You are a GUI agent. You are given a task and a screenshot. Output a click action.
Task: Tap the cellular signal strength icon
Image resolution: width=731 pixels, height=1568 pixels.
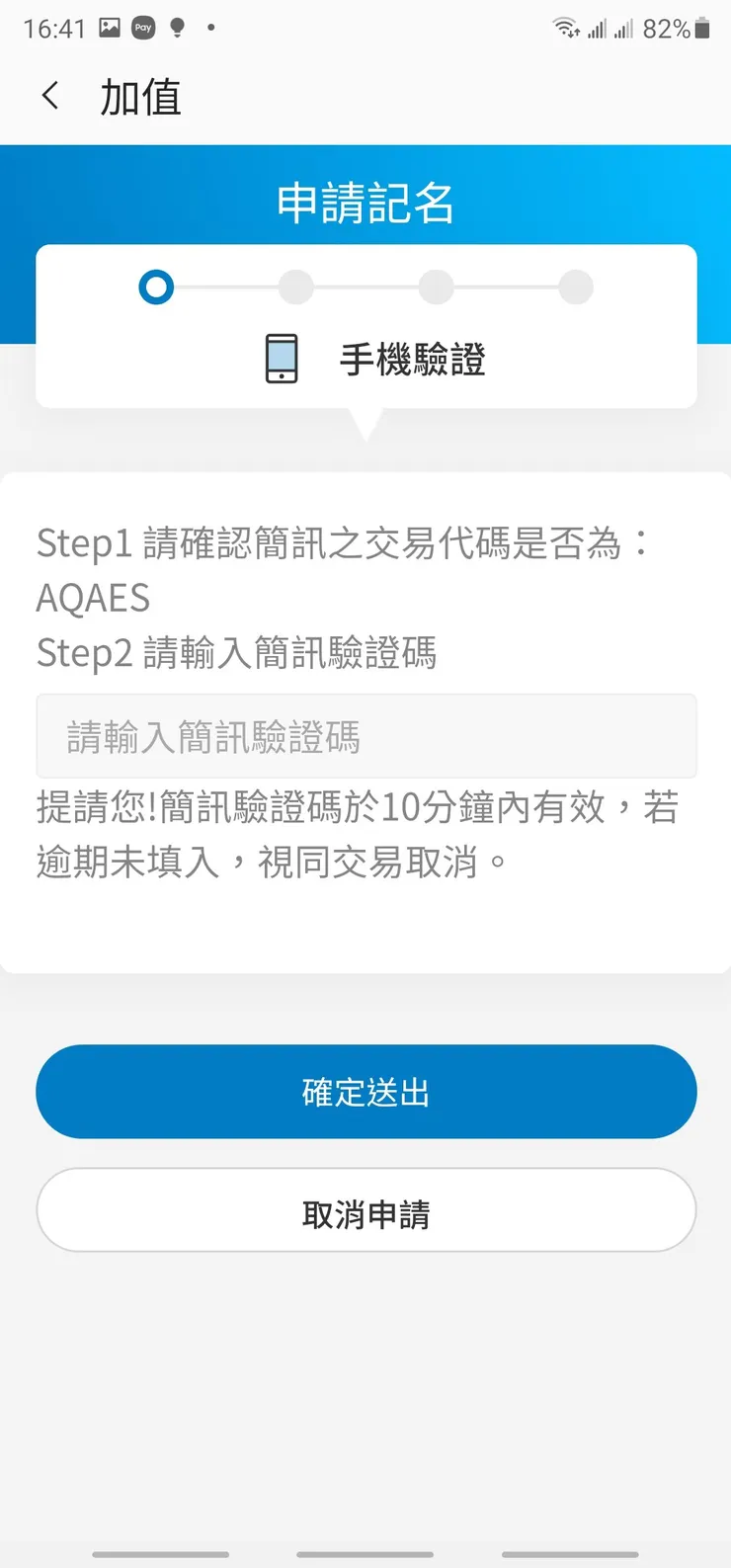(599, 28)
